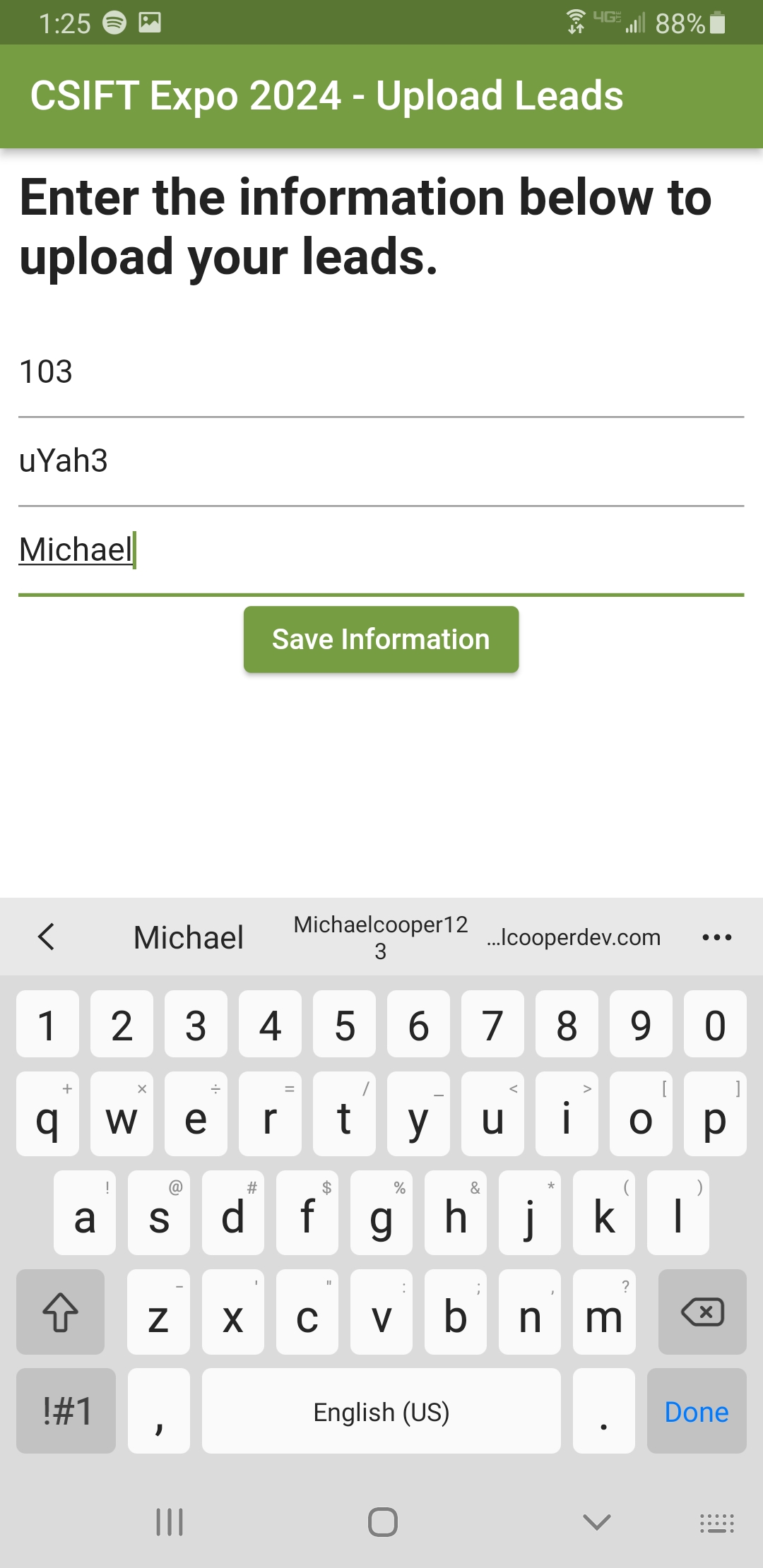
Task: Pick the Michaelcooper123 suggestion
Action: (381, 937)
